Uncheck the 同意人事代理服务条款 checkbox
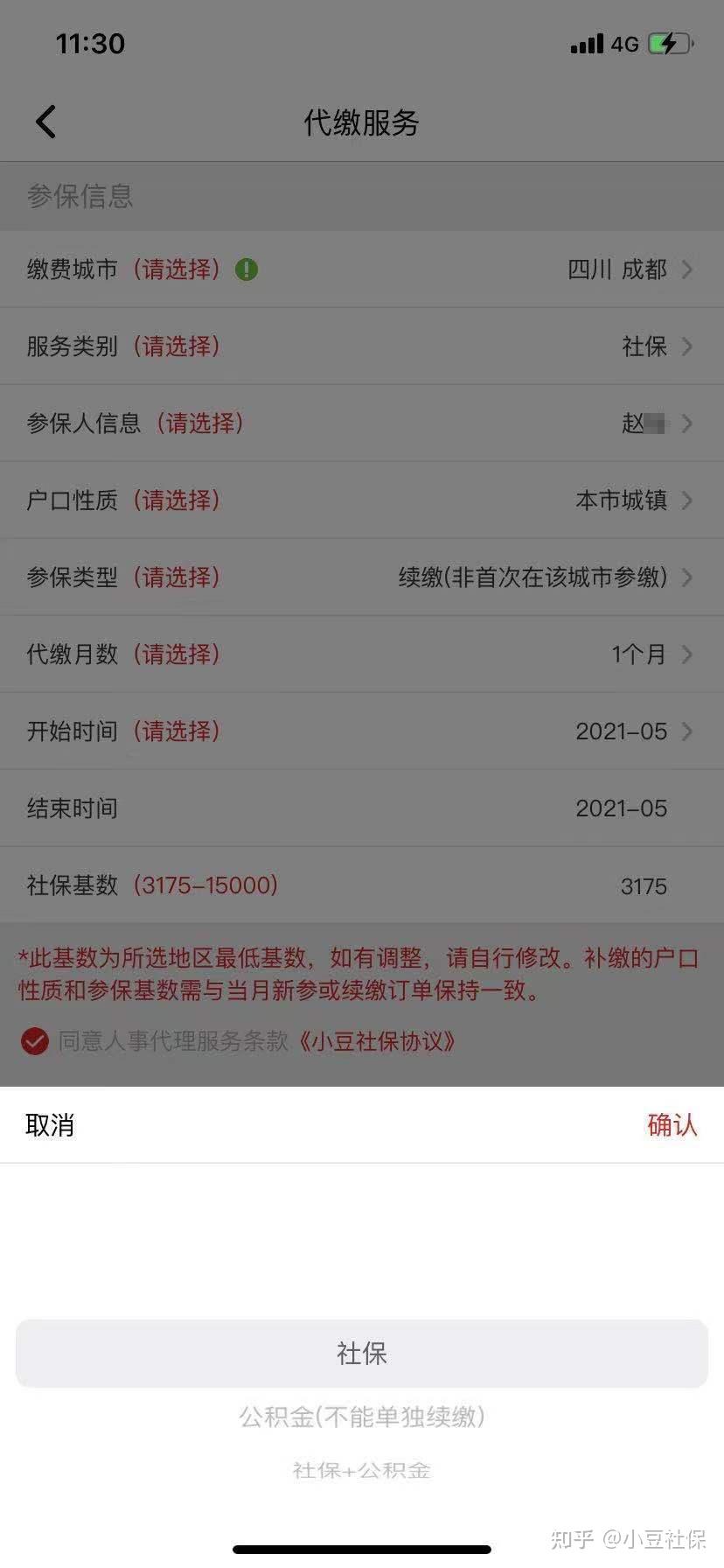 (35, 1041)
